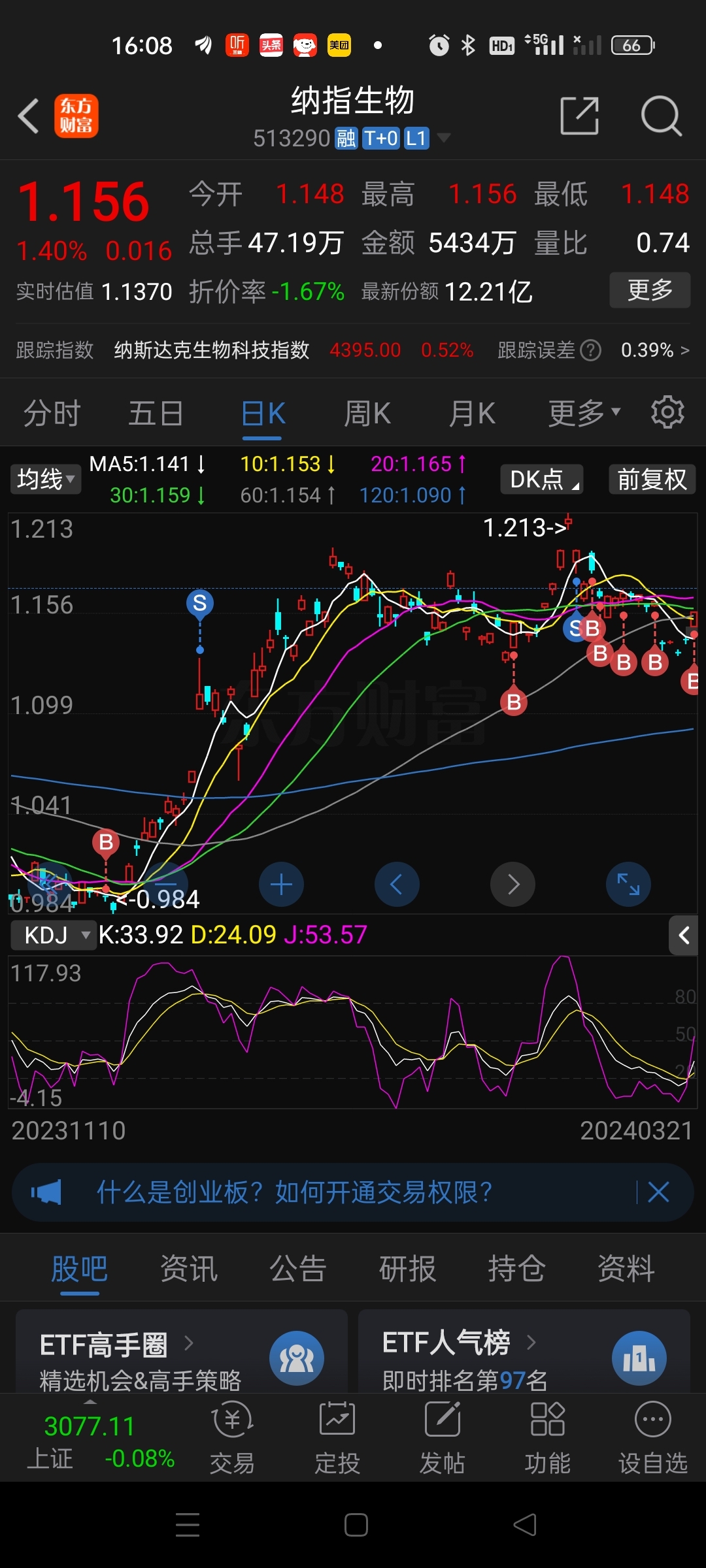Switch to 周K weekly chart tab
The image size is (706, 1568).
click(x=367, y=413)
